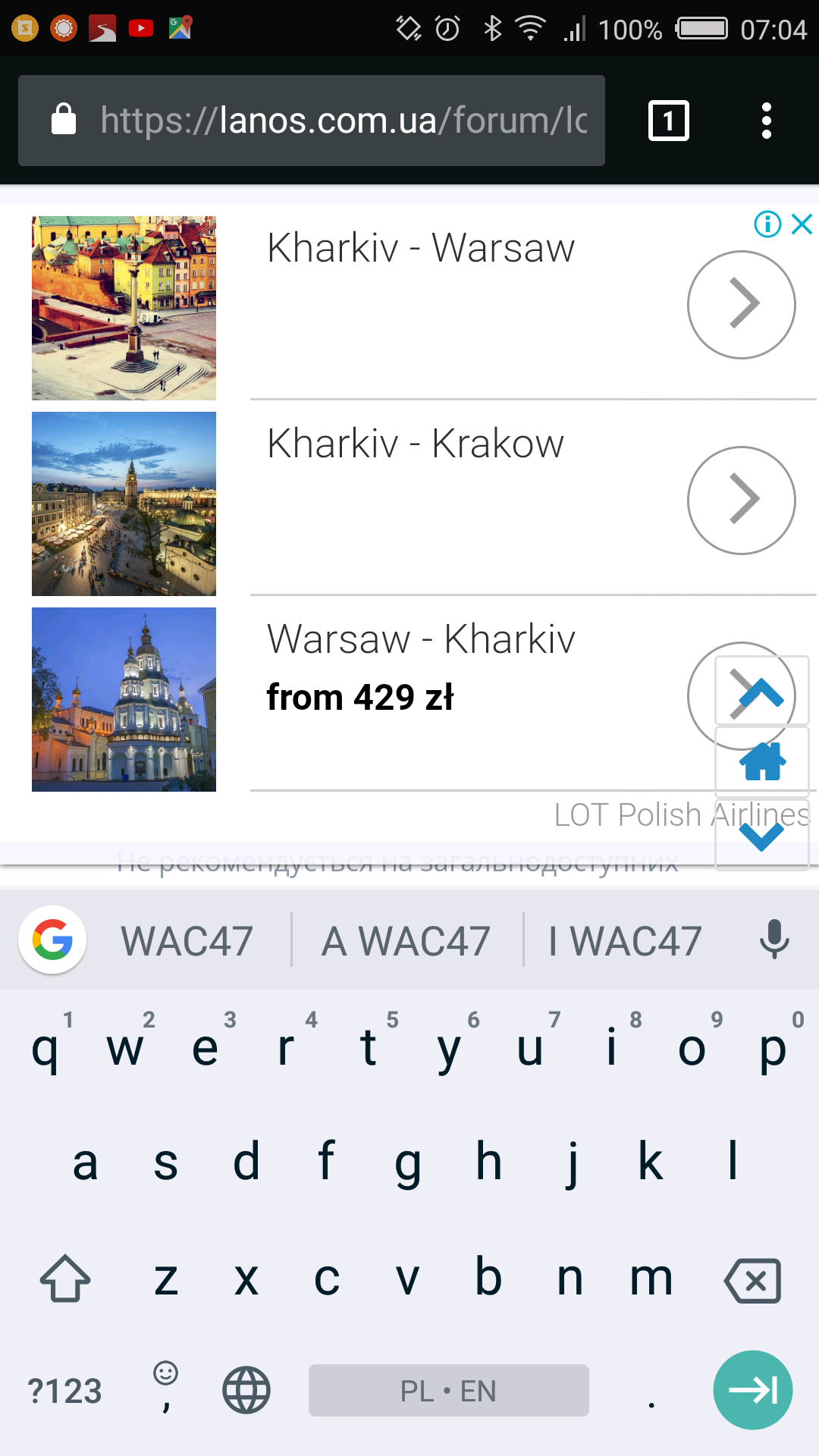Tap the green next-field key on keyboard
This screenshot has width=819, height=1456.
(753, 1390)
